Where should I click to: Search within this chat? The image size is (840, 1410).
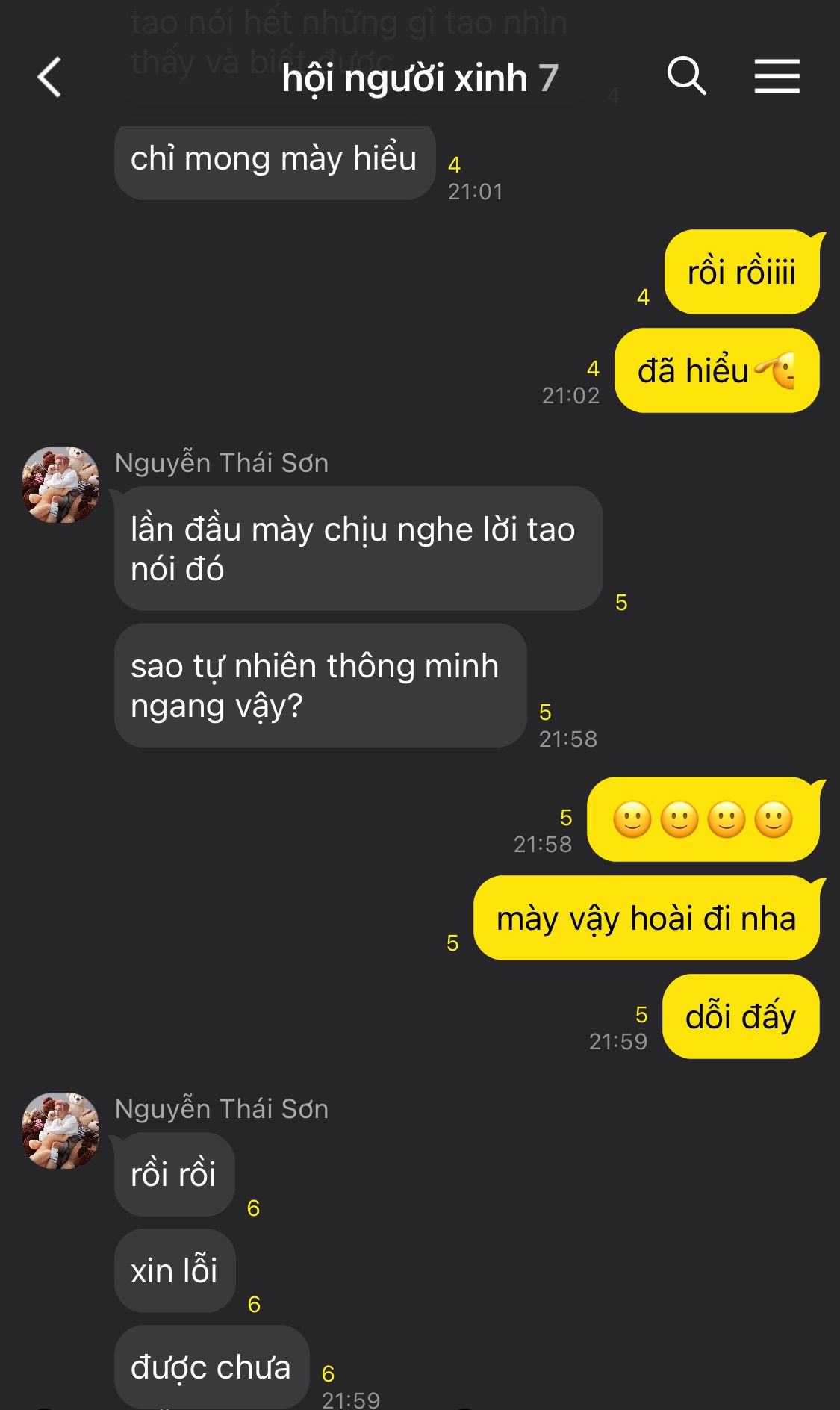685,76
